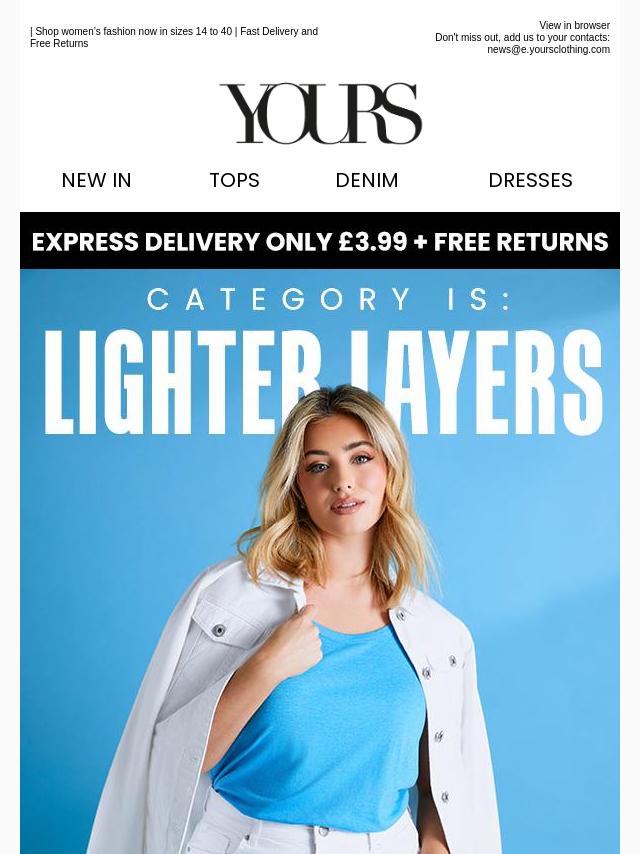Open the Lighter Layers promo image
Image resolution: width=640 pixels, height=854 pixels.
coord(320,560)
